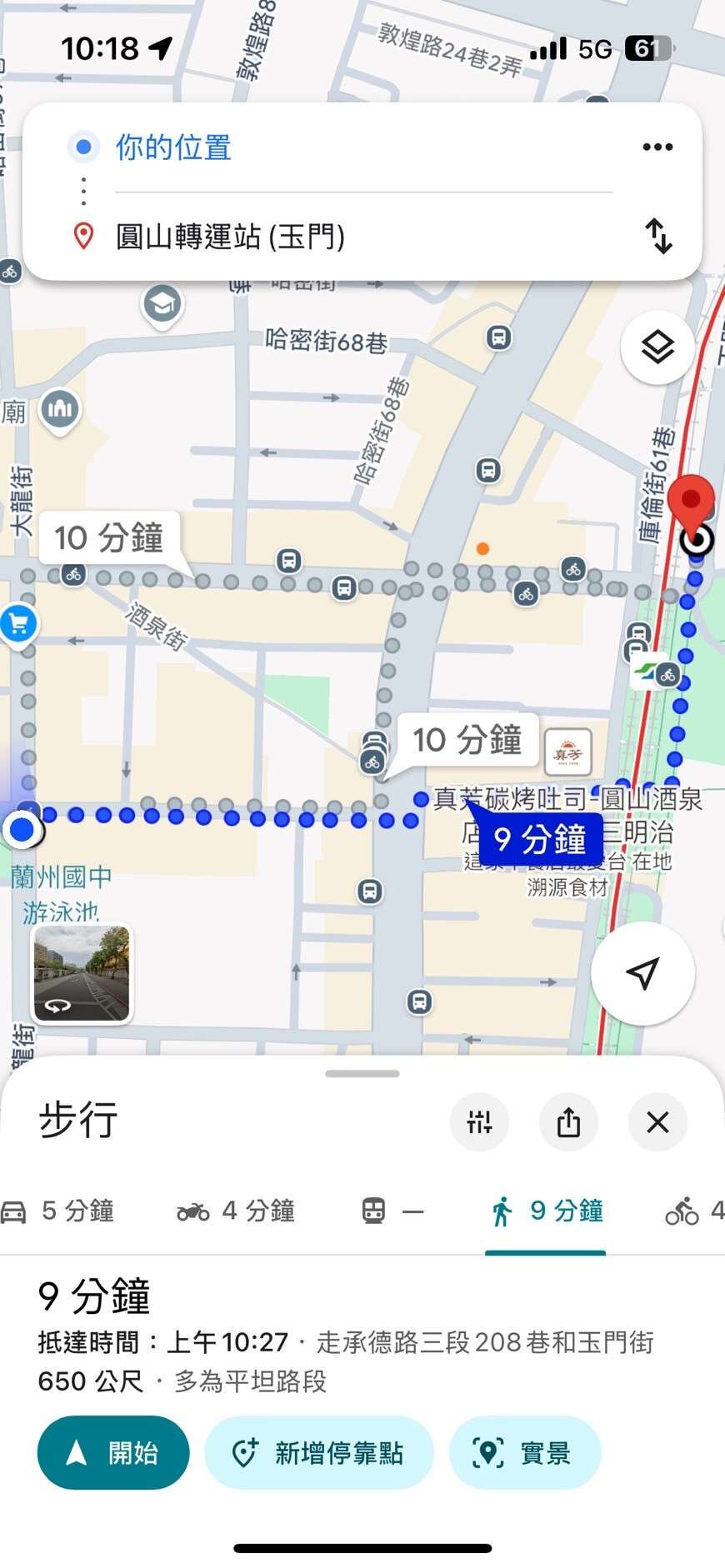Open 實景 Live View

(x=525, y=1452)
